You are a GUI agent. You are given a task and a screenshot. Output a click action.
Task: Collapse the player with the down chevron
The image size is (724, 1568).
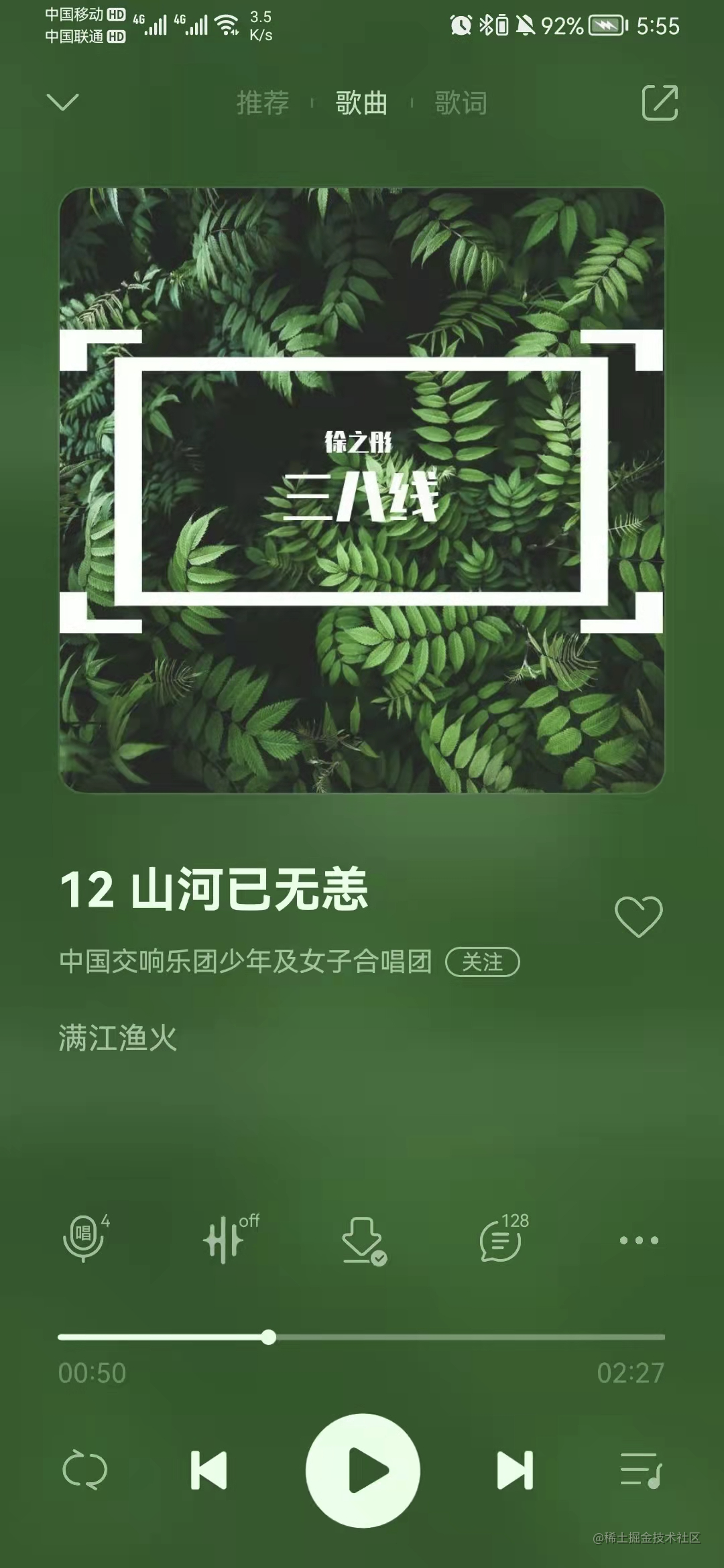62,102
